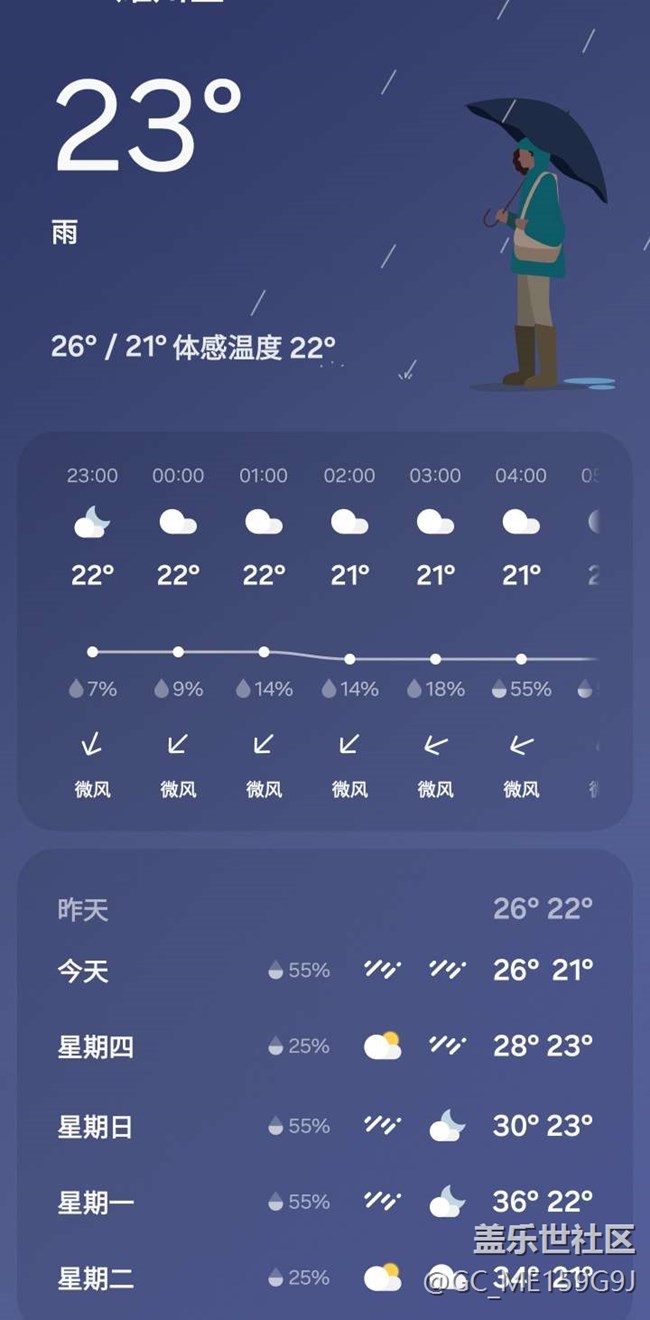Open the 星期一 forecast row
Viewport: 650px width, 1320px height.
pos(325,1202)
